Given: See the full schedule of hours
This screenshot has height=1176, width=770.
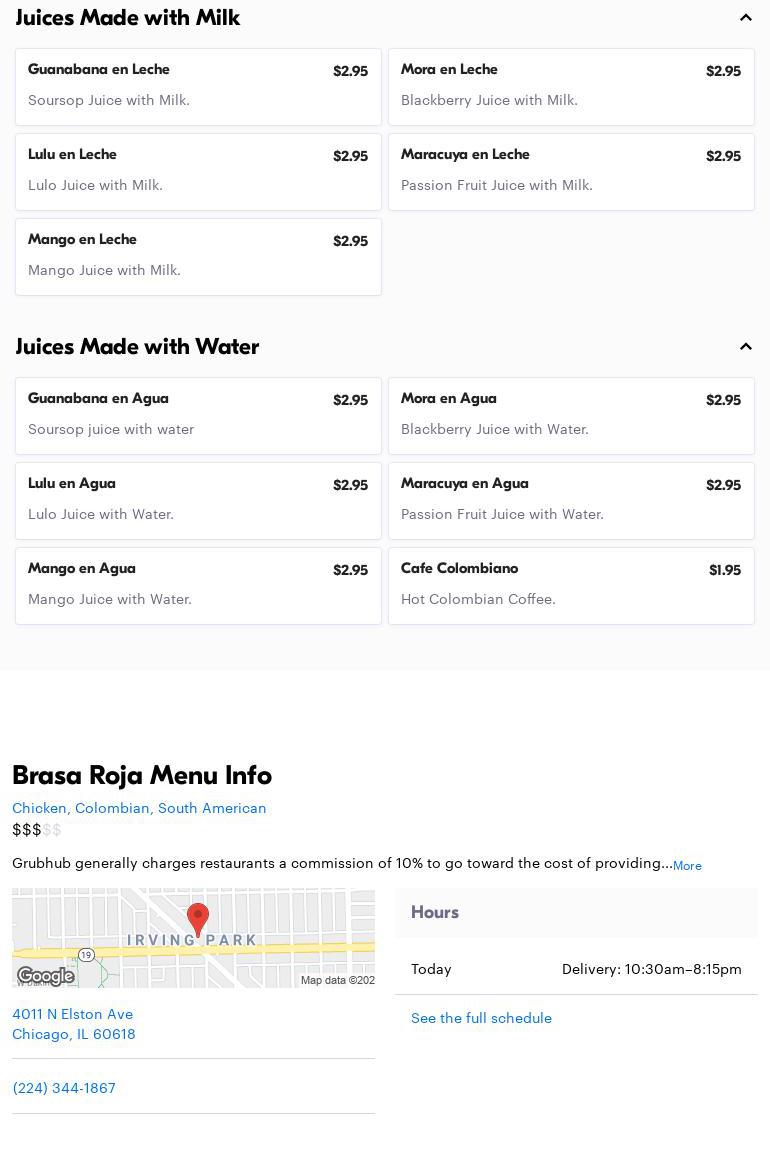Looking at the screenshot, I should [481, 1018].
